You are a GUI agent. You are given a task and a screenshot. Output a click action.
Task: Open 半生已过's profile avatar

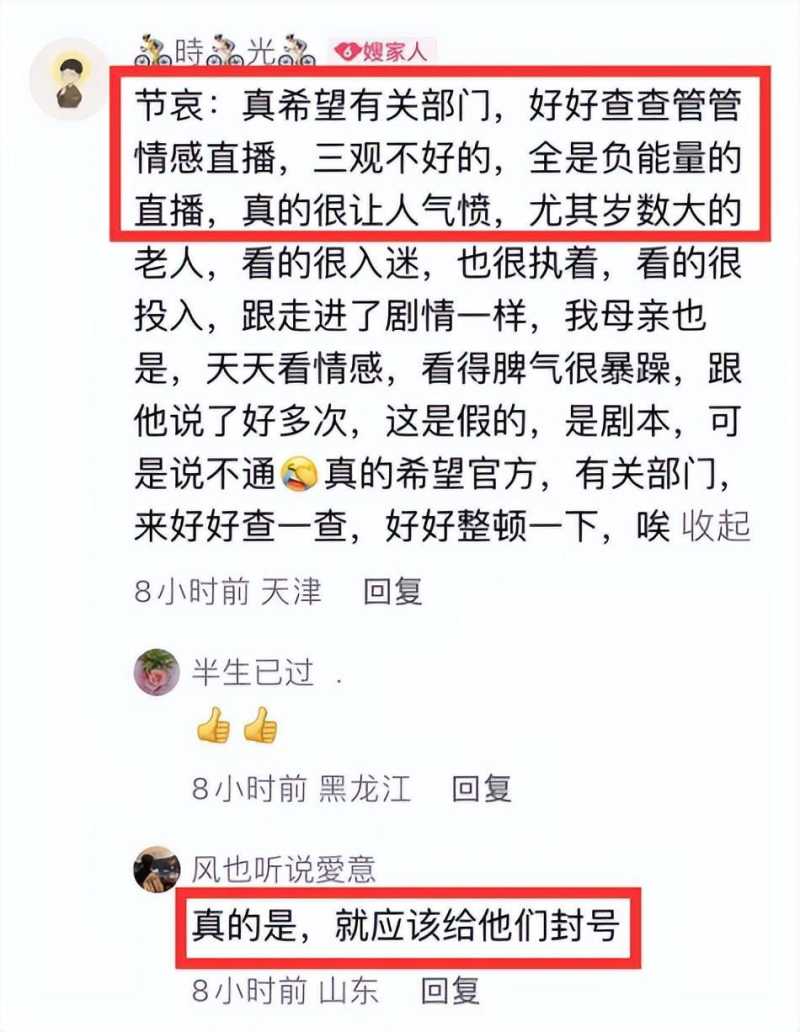[x=157, y=672]
